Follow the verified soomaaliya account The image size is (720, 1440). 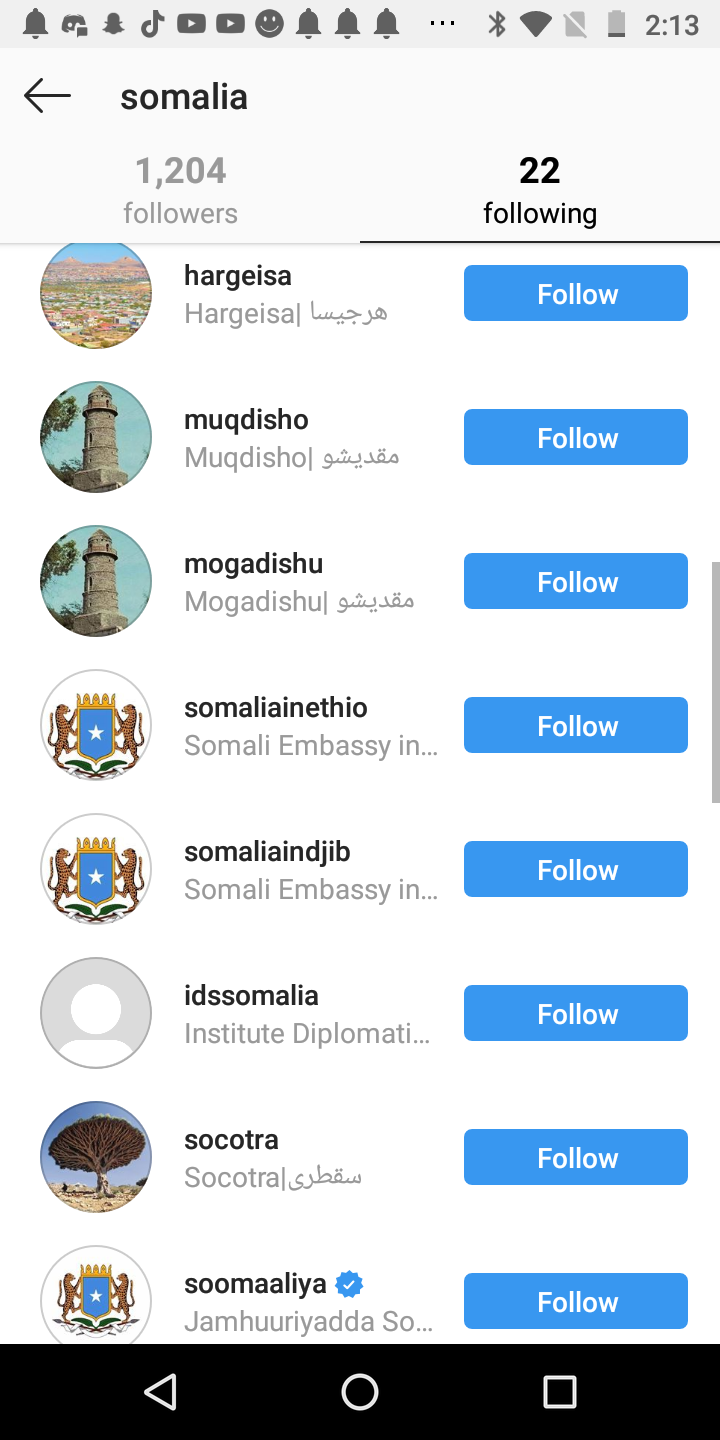pos(575,1301)
